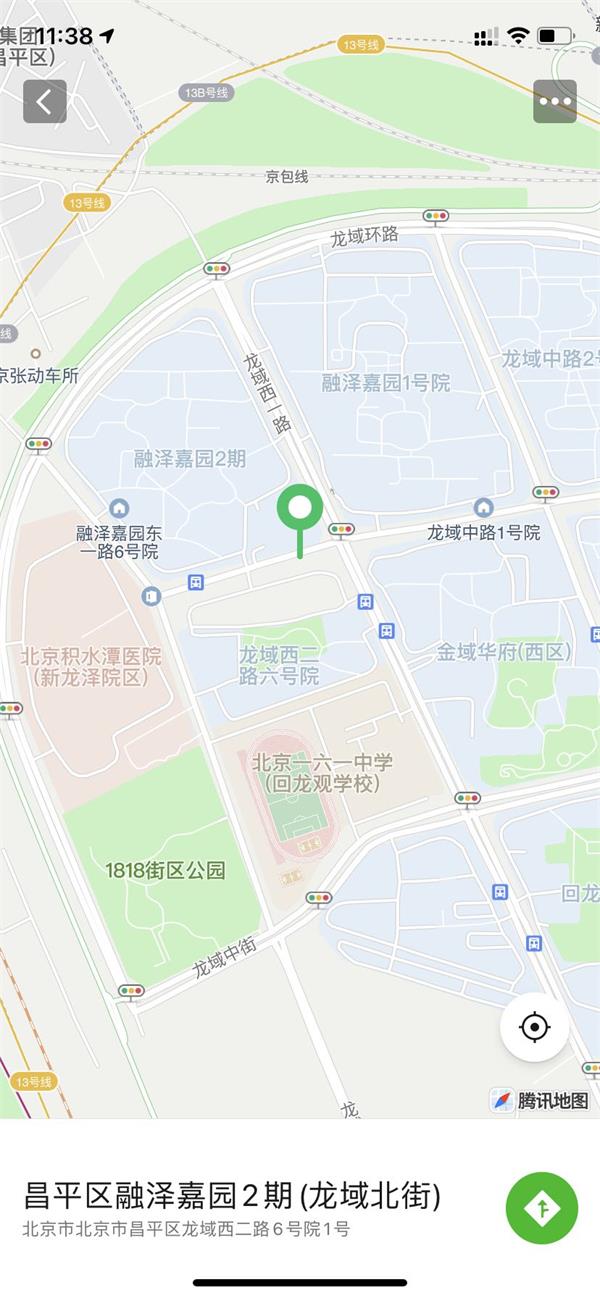This screenshot has height=1298, width=600.
Task: Start navigation with the green directions button
Action: [x=542, y=1208]
